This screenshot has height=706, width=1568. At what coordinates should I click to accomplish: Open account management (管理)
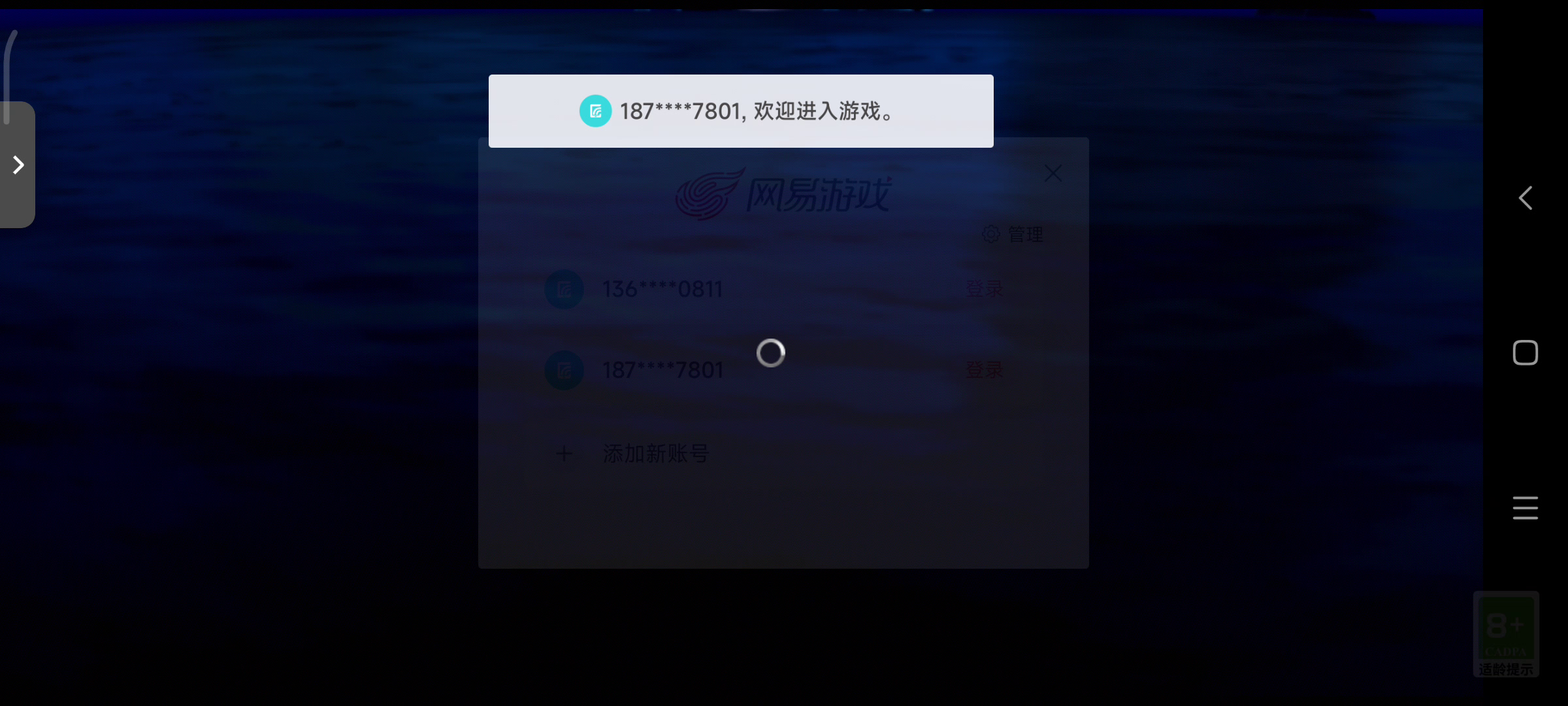1013,234
